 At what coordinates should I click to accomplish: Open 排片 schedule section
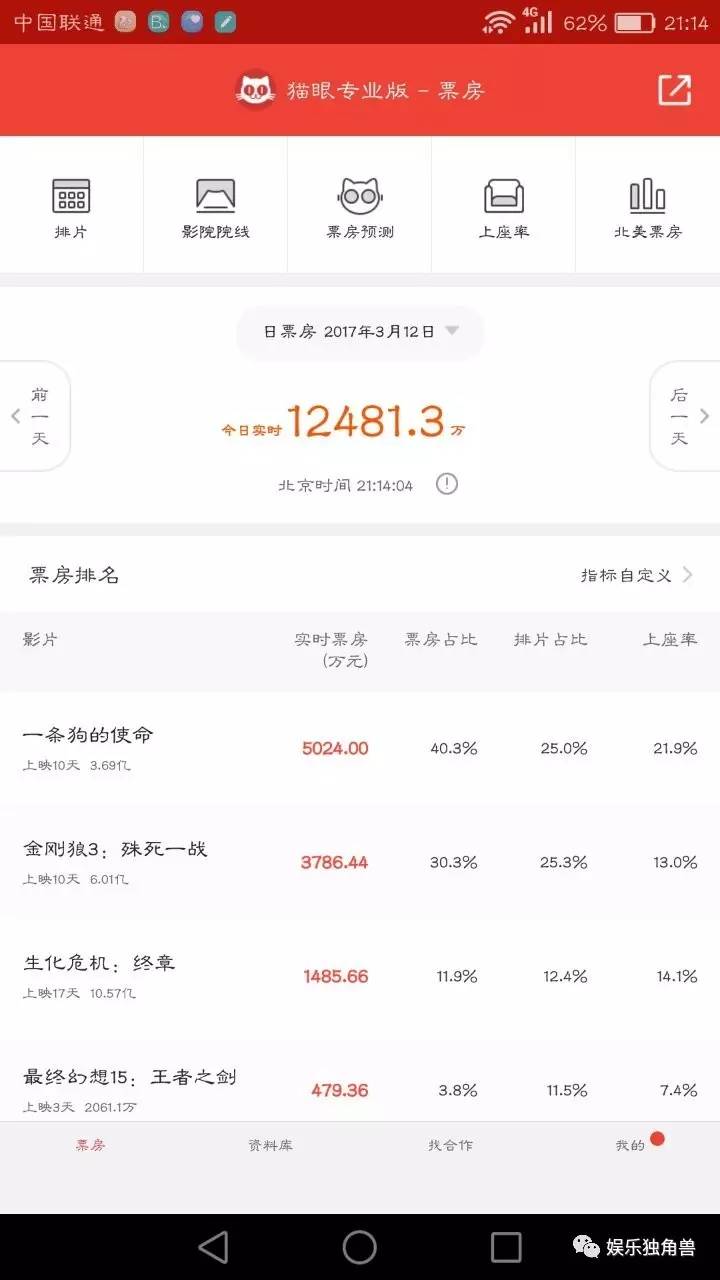(71, 207)
